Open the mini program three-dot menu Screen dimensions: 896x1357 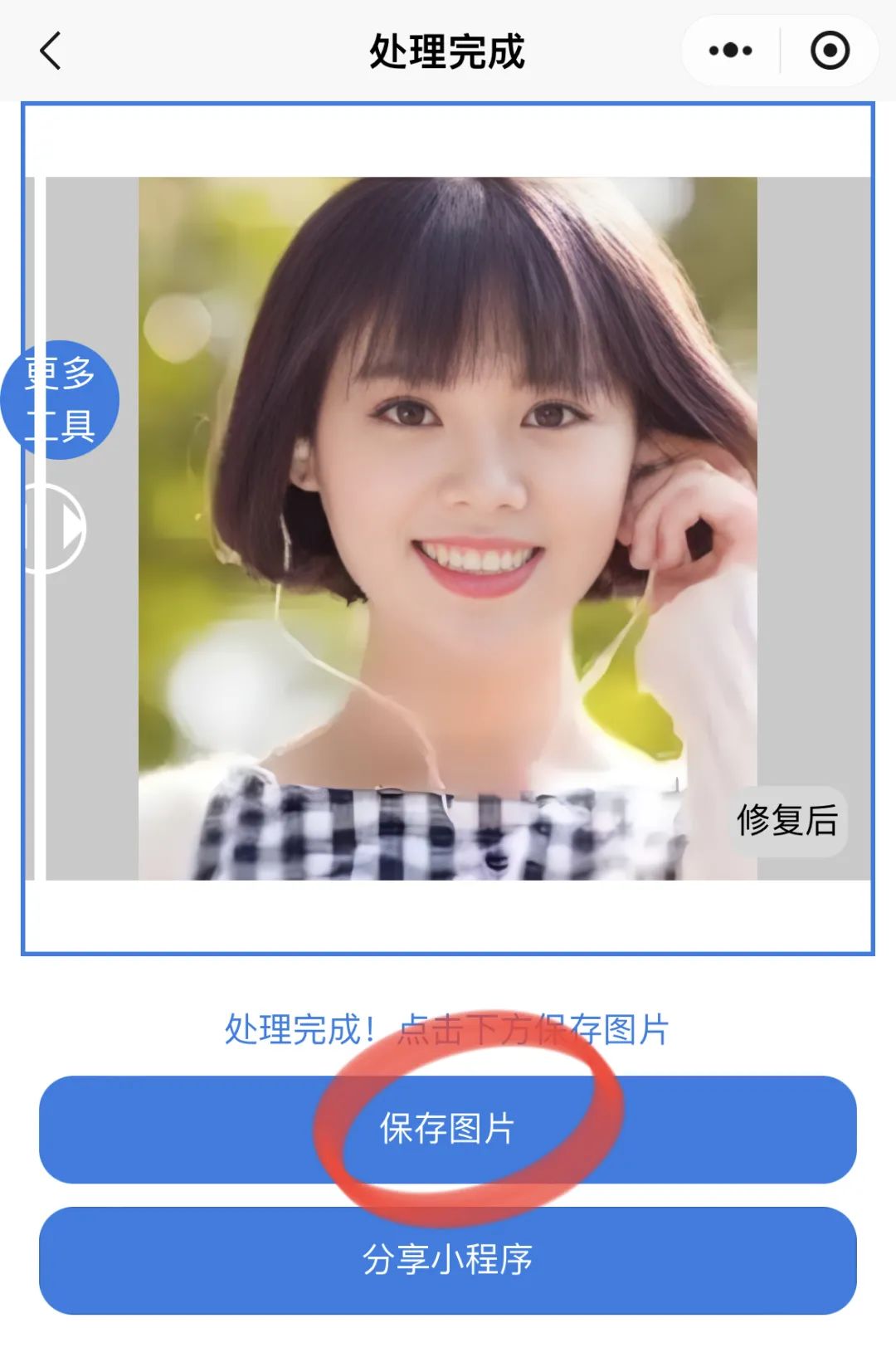pos(730,51)
